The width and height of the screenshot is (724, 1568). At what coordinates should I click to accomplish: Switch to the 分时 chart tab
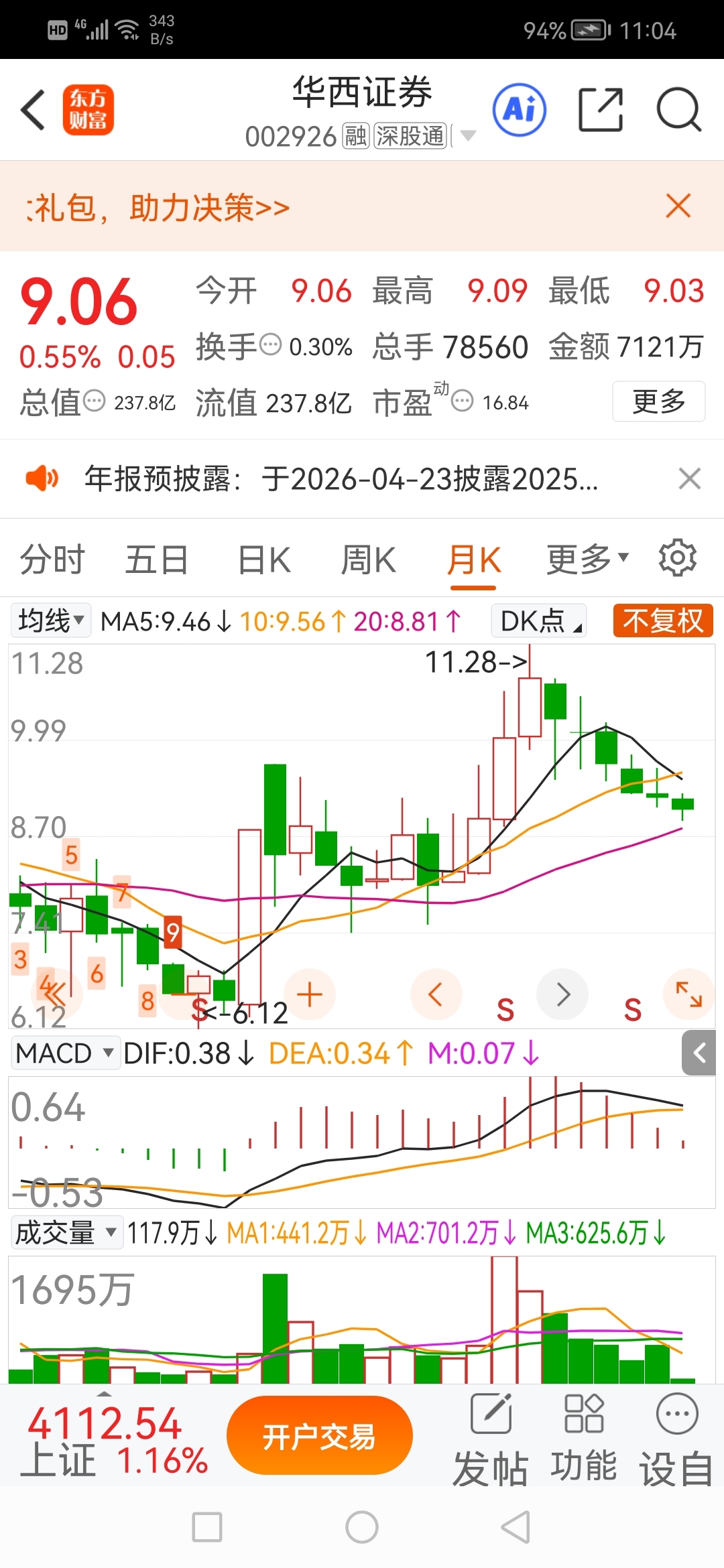tap(52, 560)
